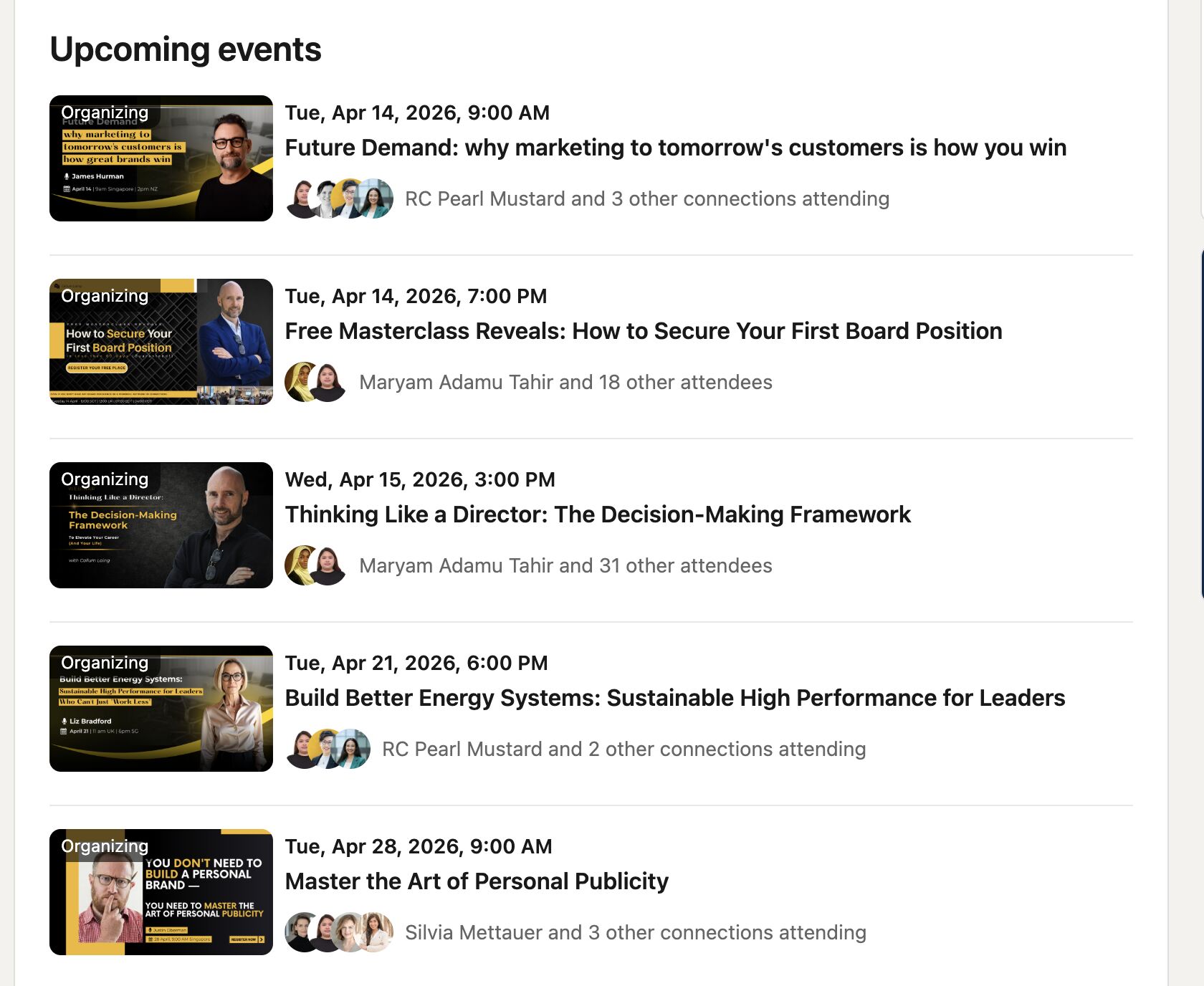Screen dimensions: 1204x986
Task: View RC Pearl Mustard and 2 connections attending
Action: click(624, 749)
